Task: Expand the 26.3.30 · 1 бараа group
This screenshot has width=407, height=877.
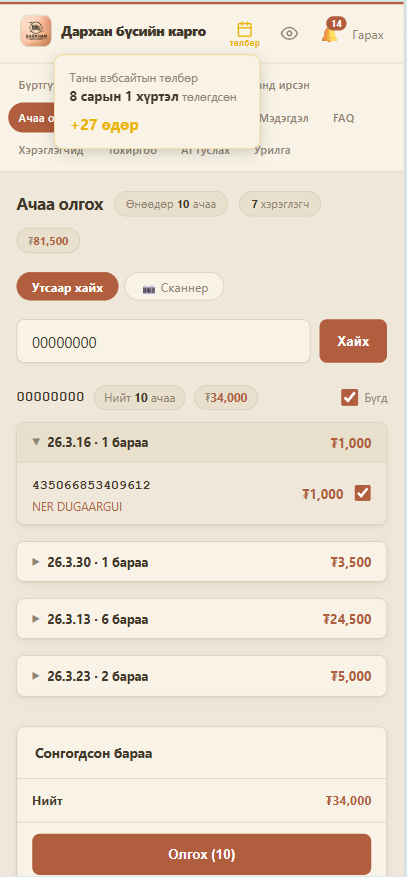Action: [201, 562]
